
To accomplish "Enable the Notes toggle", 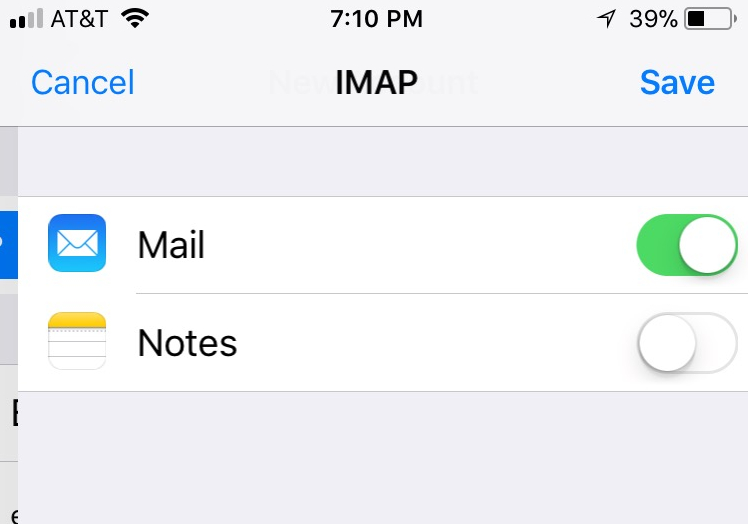I will (687, 343).
